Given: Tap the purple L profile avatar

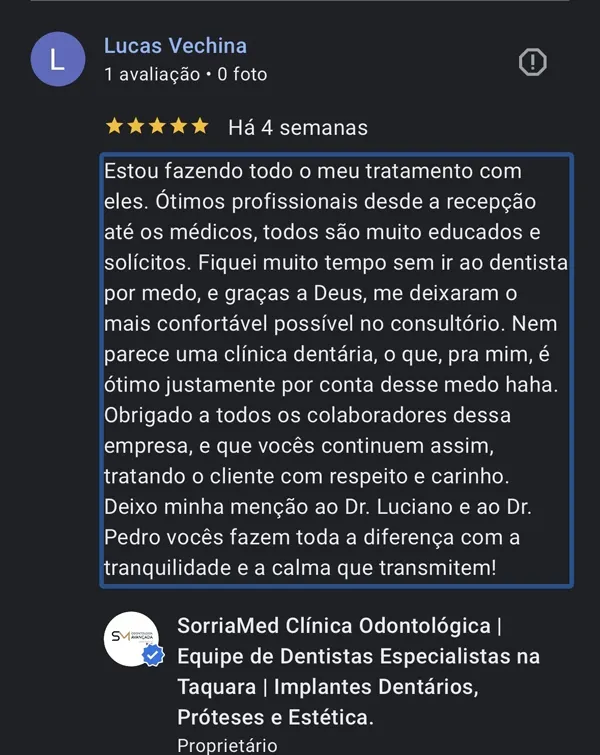Looking at the screenshot, I should coord(58,60).
